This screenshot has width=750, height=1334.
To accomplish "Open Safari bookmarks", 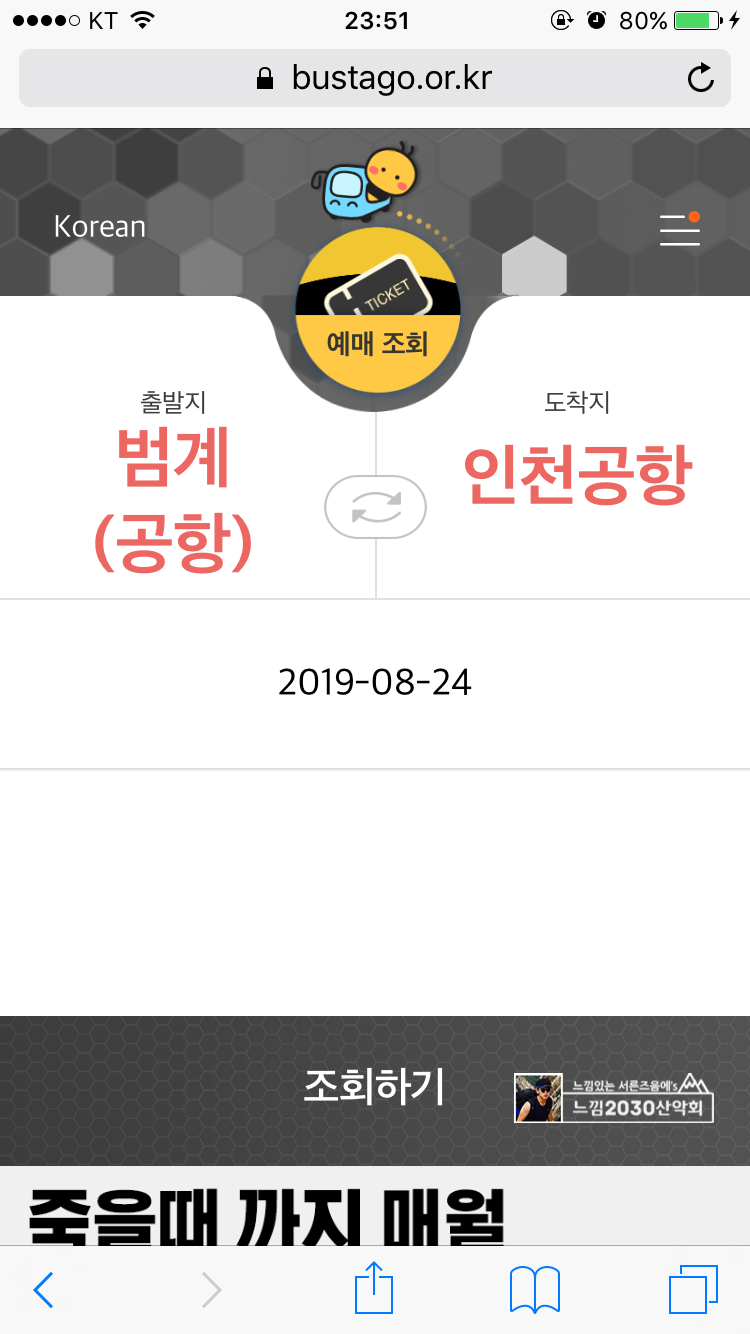I will point(535,1291).
